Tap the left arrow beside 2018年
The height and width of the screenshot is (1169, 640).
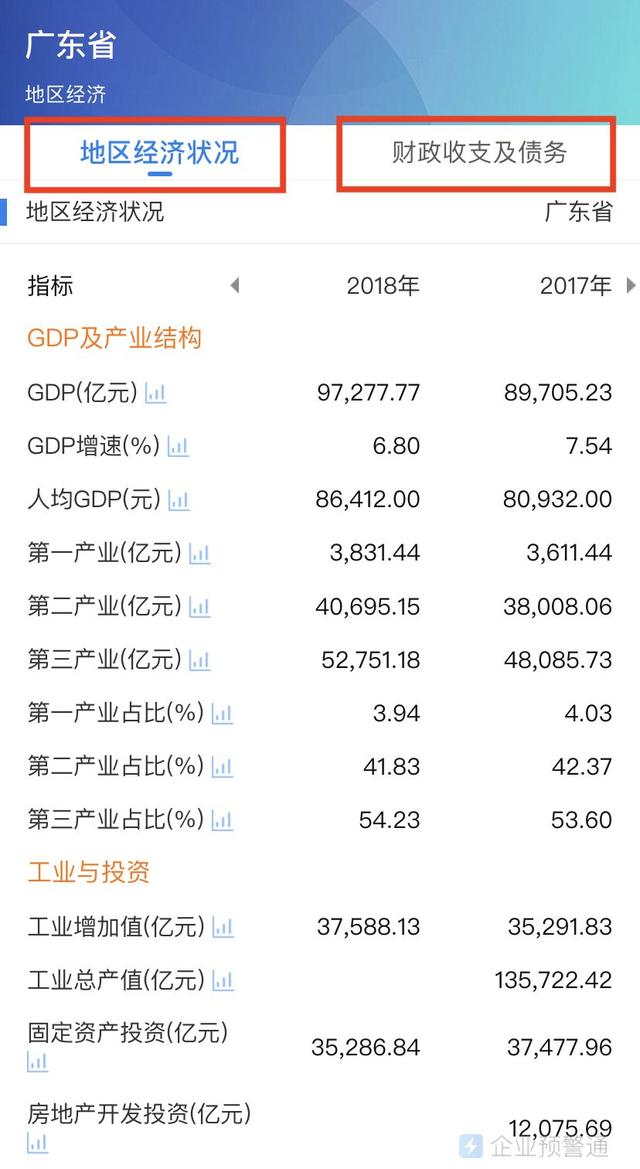[x=235, y=285]
